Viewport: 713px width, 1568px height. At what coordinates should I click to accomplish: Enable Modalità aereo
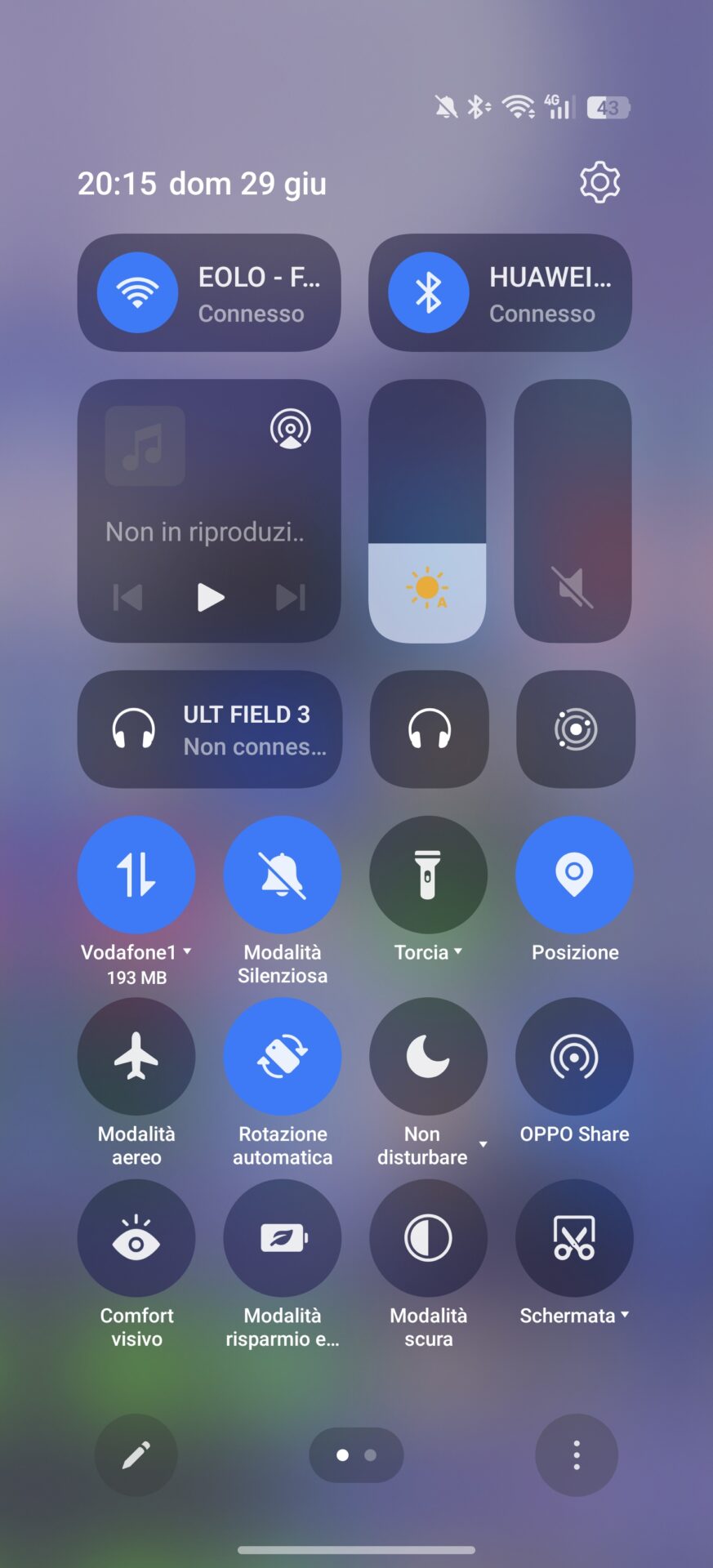tap(136, 1057)
